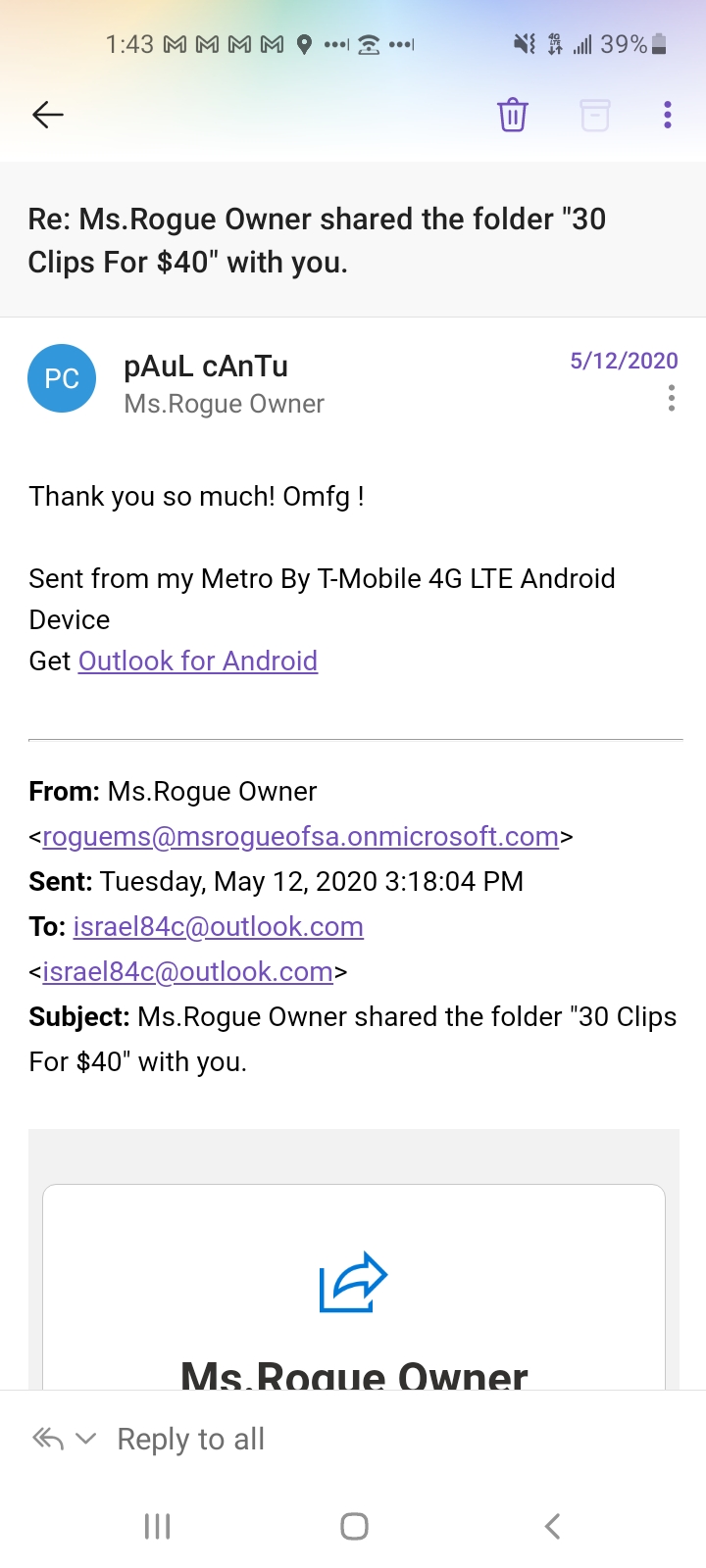
Task: Open the israel84c@outlook.com link after To:
Action: pyautogui.click(x=219, y=926)
